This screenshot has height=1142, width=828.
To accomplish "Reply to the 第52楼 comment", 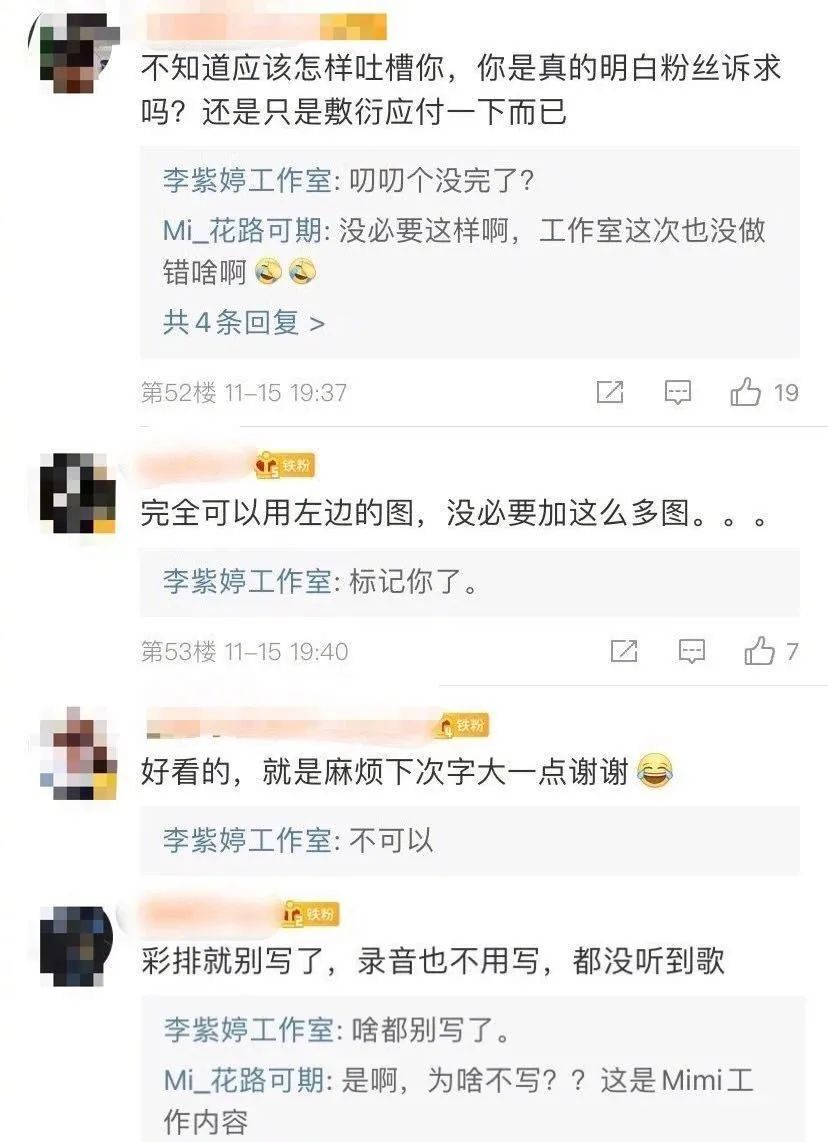I will [x=678, y=392].
